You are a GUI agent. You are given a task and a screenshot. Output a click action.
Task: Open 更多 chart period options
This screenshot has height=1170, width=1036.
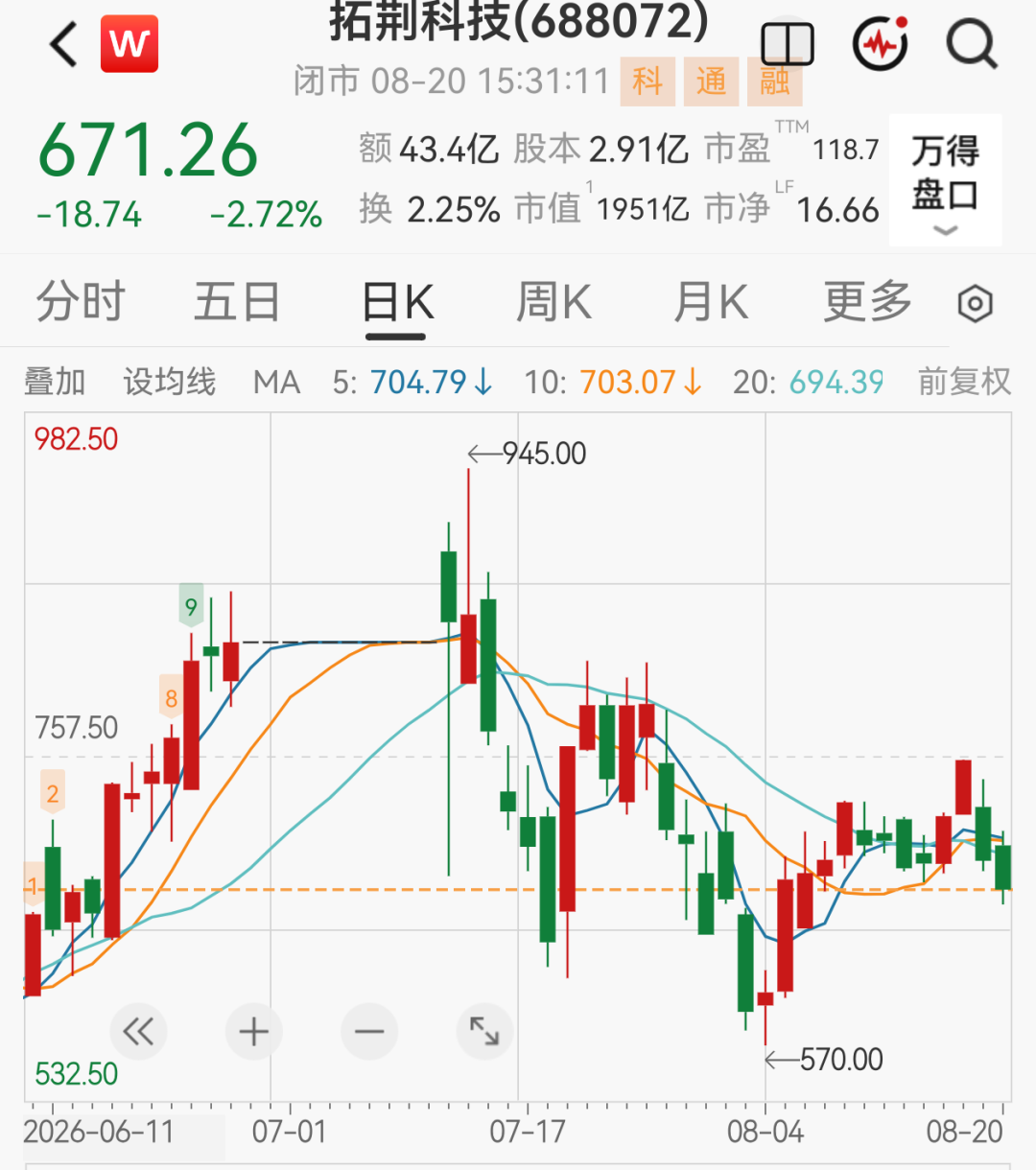coord(868,303)
